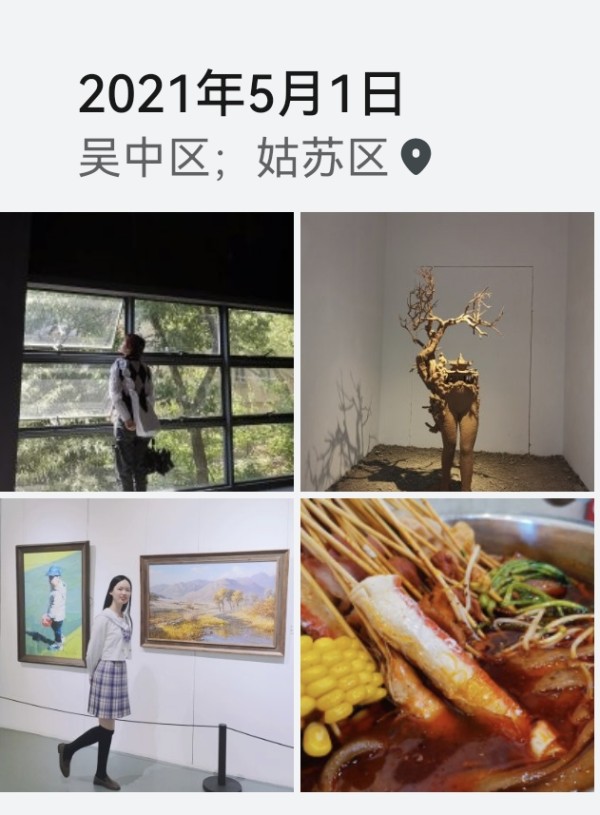Open the photo of a person by the window
The image size is (600, 815).
(x=147, y=351)
